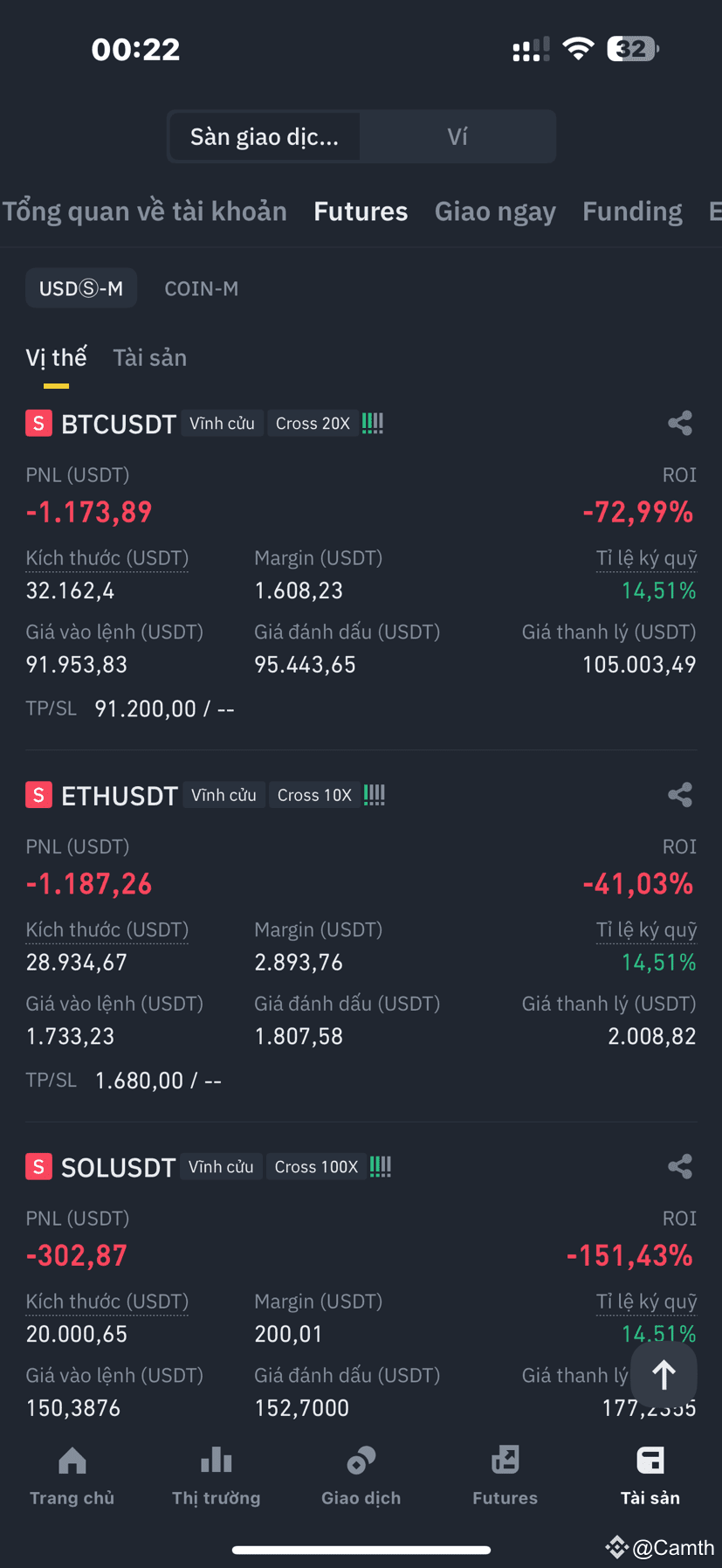
Task: Switch to the COIN-M contracts toggle
Action: 201,287
